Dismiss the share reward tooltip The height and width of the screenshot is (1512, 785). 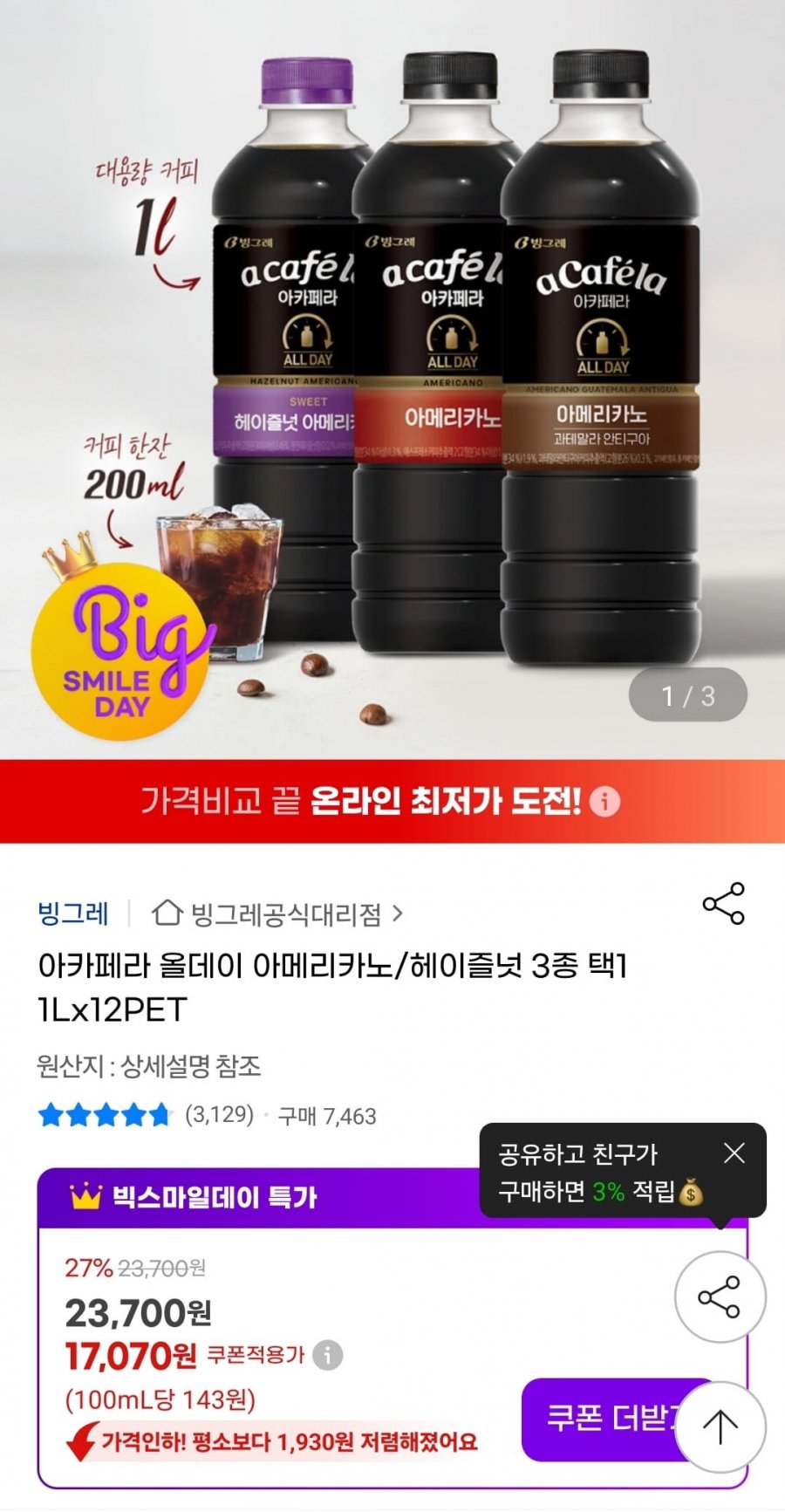[x=734, y=1153]
